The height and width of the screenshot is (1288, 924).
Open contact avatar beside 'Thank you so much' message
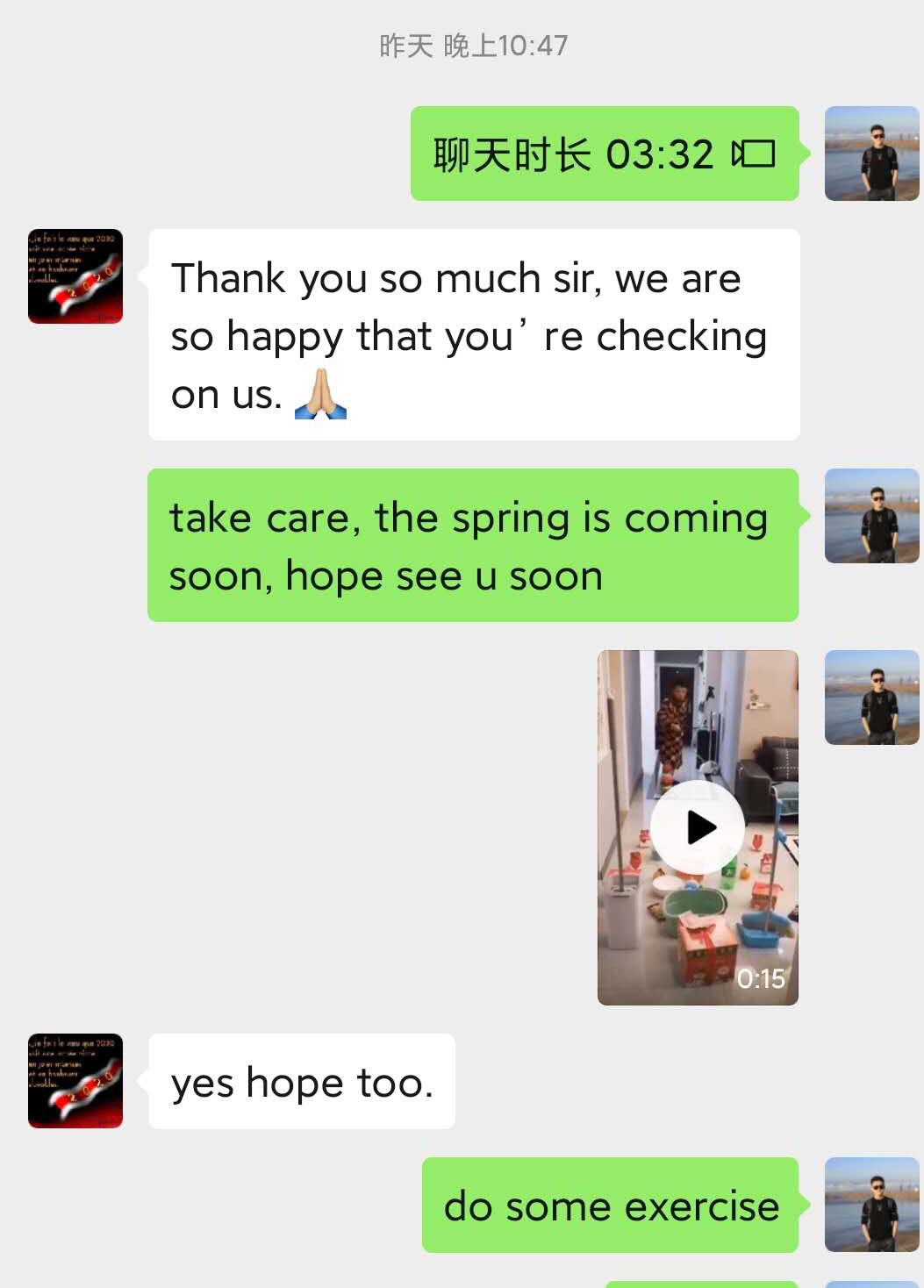[75, 276]
